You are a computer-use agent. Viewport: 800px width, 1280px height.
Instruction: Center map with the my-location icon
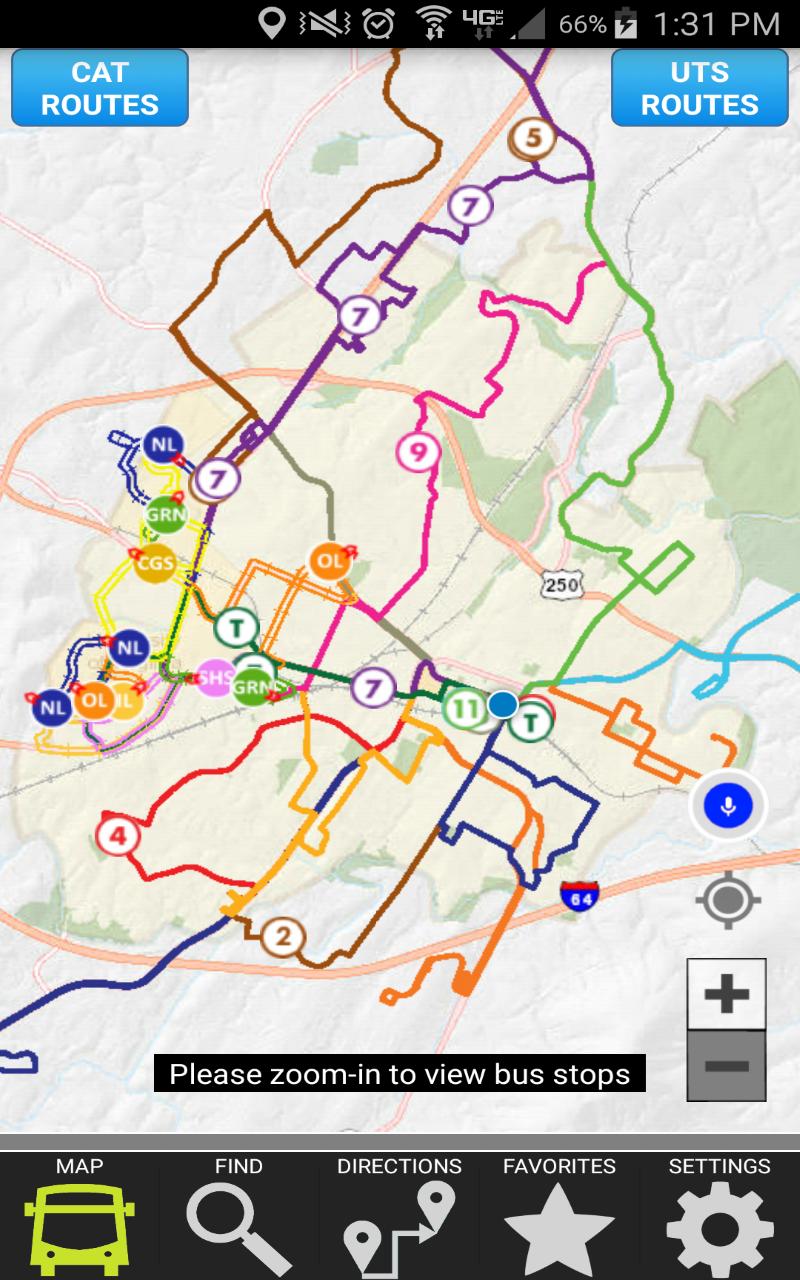[x=727, y=899]
